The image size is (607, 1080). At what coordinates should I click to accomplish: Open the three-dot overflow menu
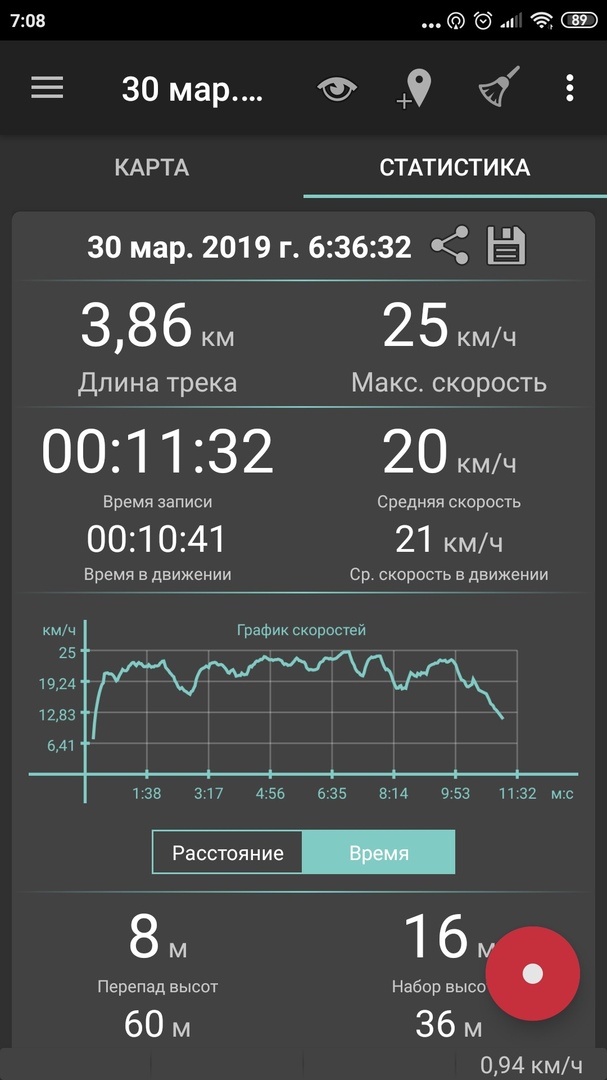(569, 88)
